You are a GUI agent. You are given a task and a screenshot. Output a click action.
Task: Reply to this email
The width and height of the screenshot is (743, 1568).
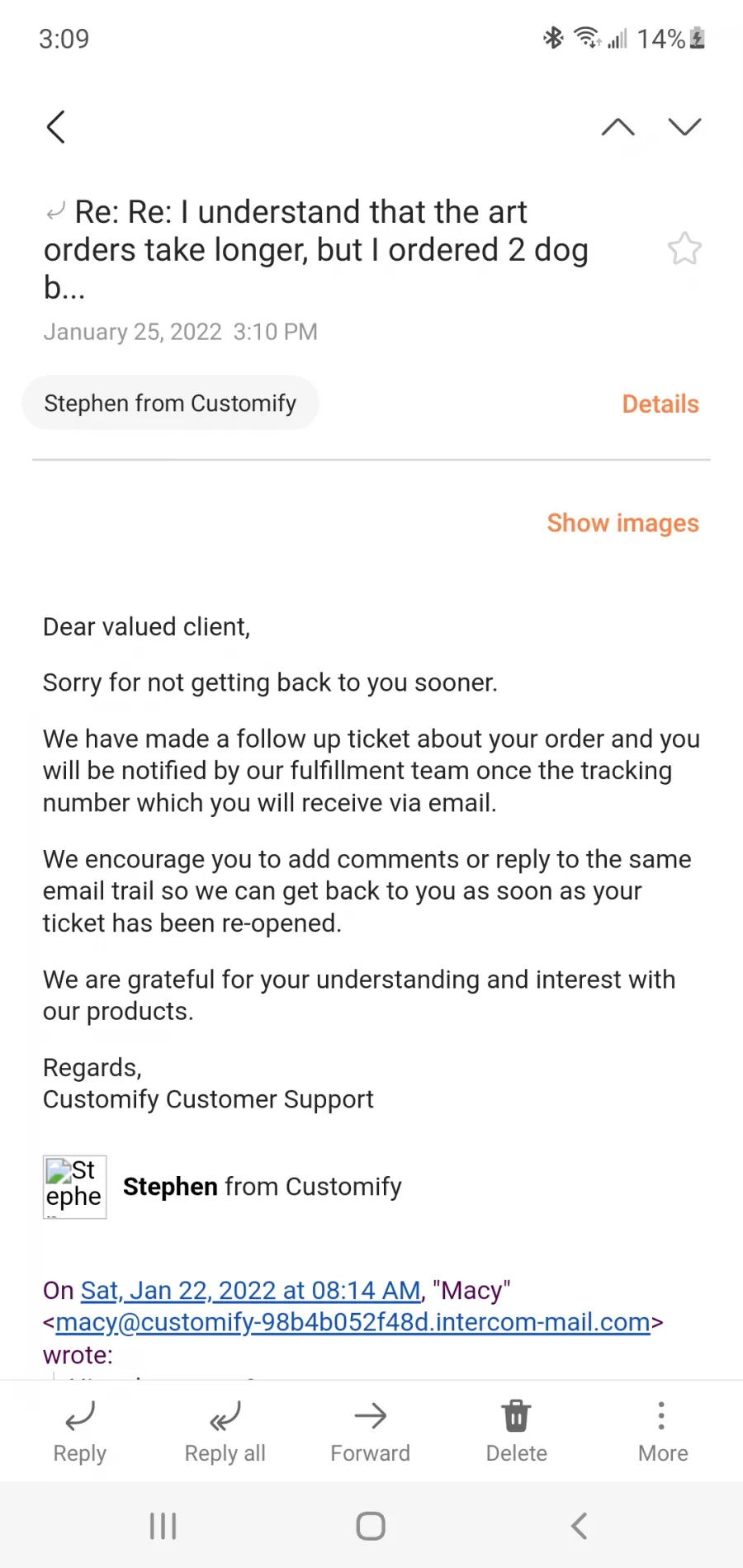click(80, 1432)
